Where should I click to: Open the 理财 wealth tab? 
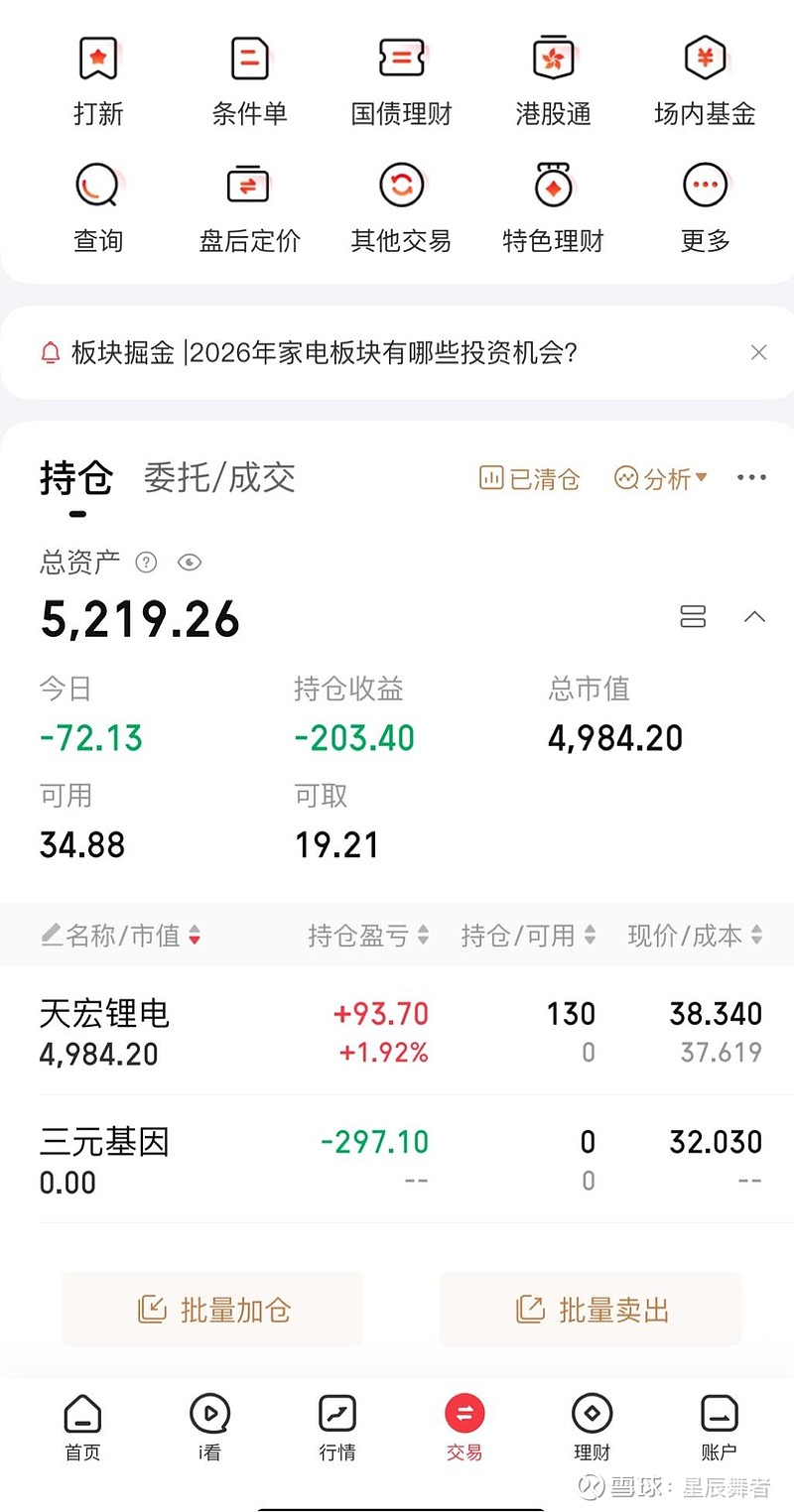[592, 1429]
